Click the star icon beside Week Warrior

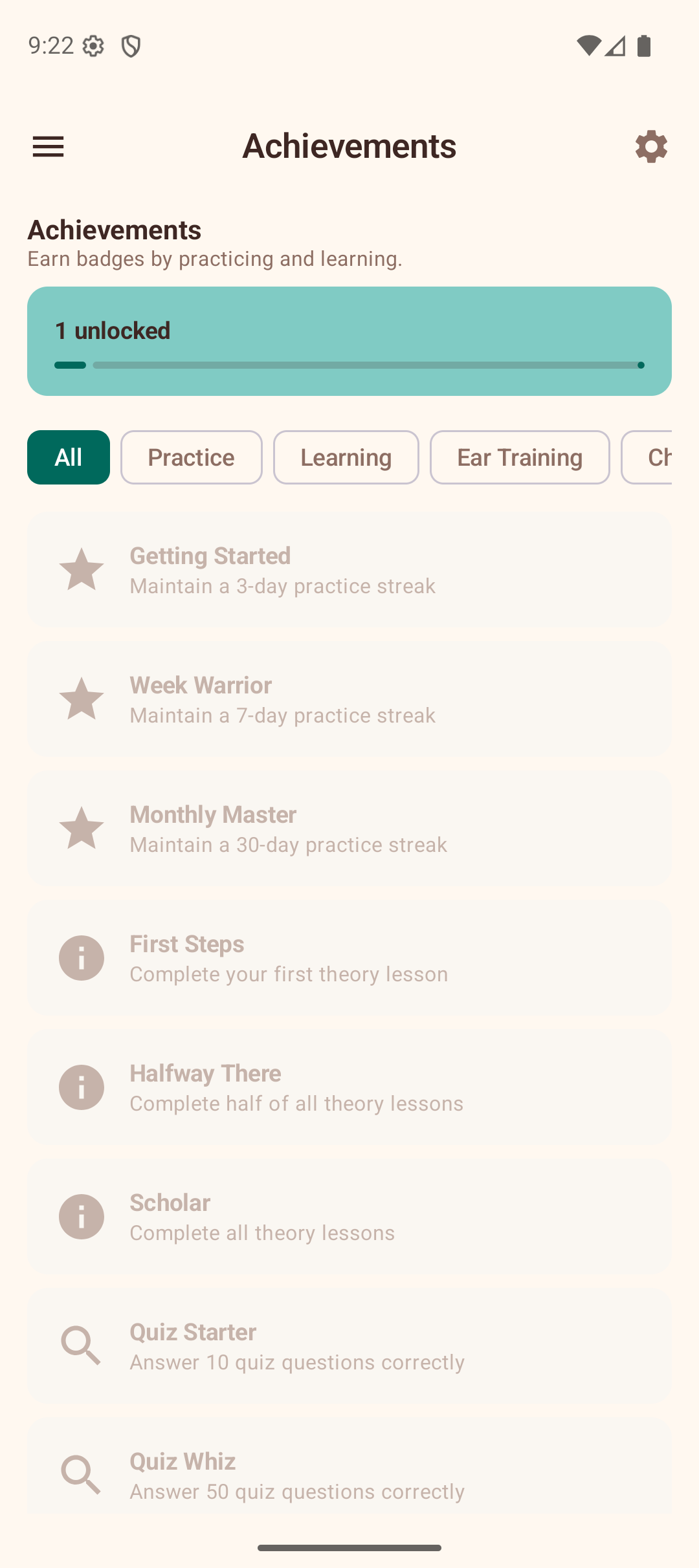pyautogui.click(x=82, y=699)
